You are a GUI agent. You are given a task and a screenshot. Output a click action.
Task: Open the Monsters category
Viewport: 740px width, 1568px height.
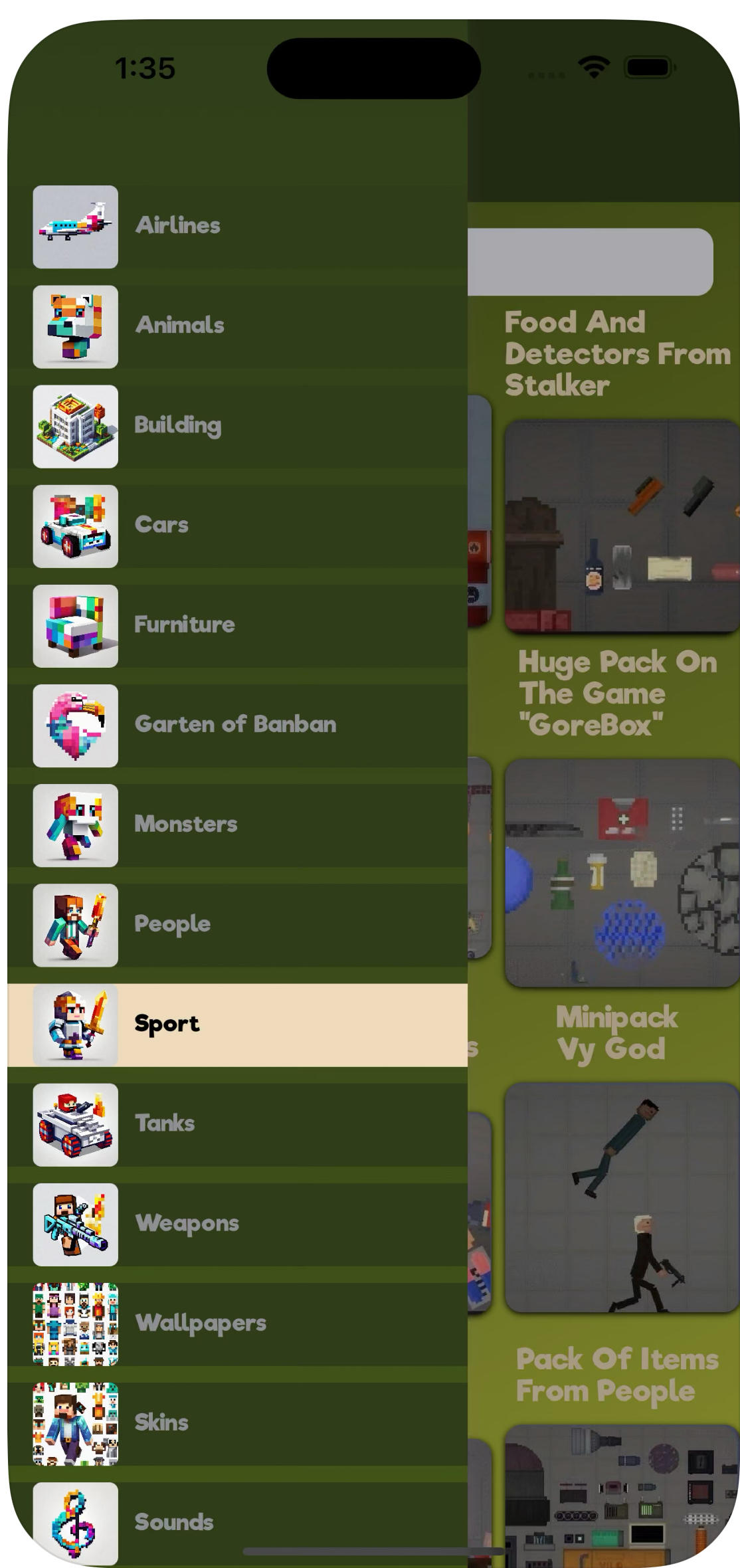237,825
